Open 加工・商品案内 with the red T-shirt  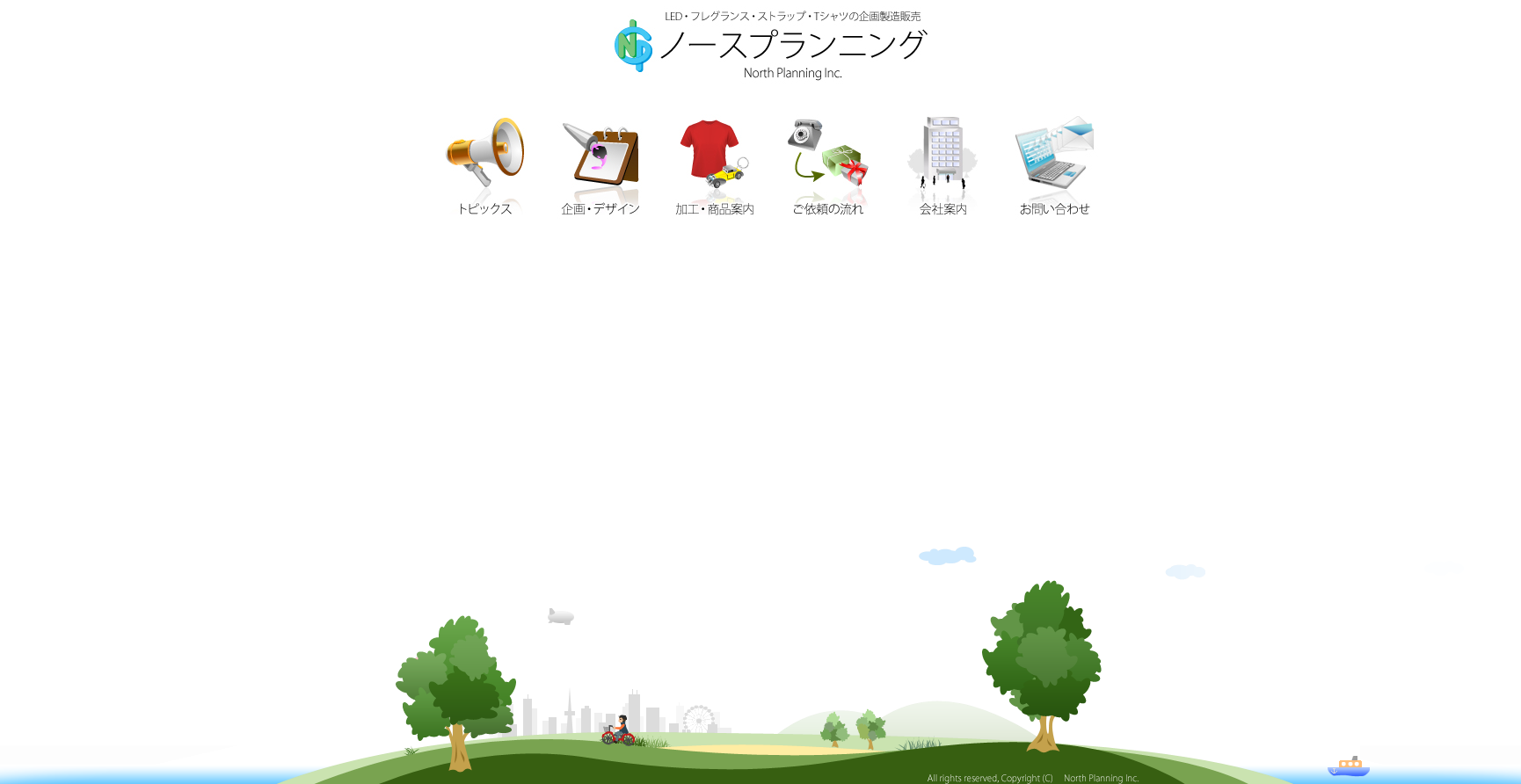714,165
